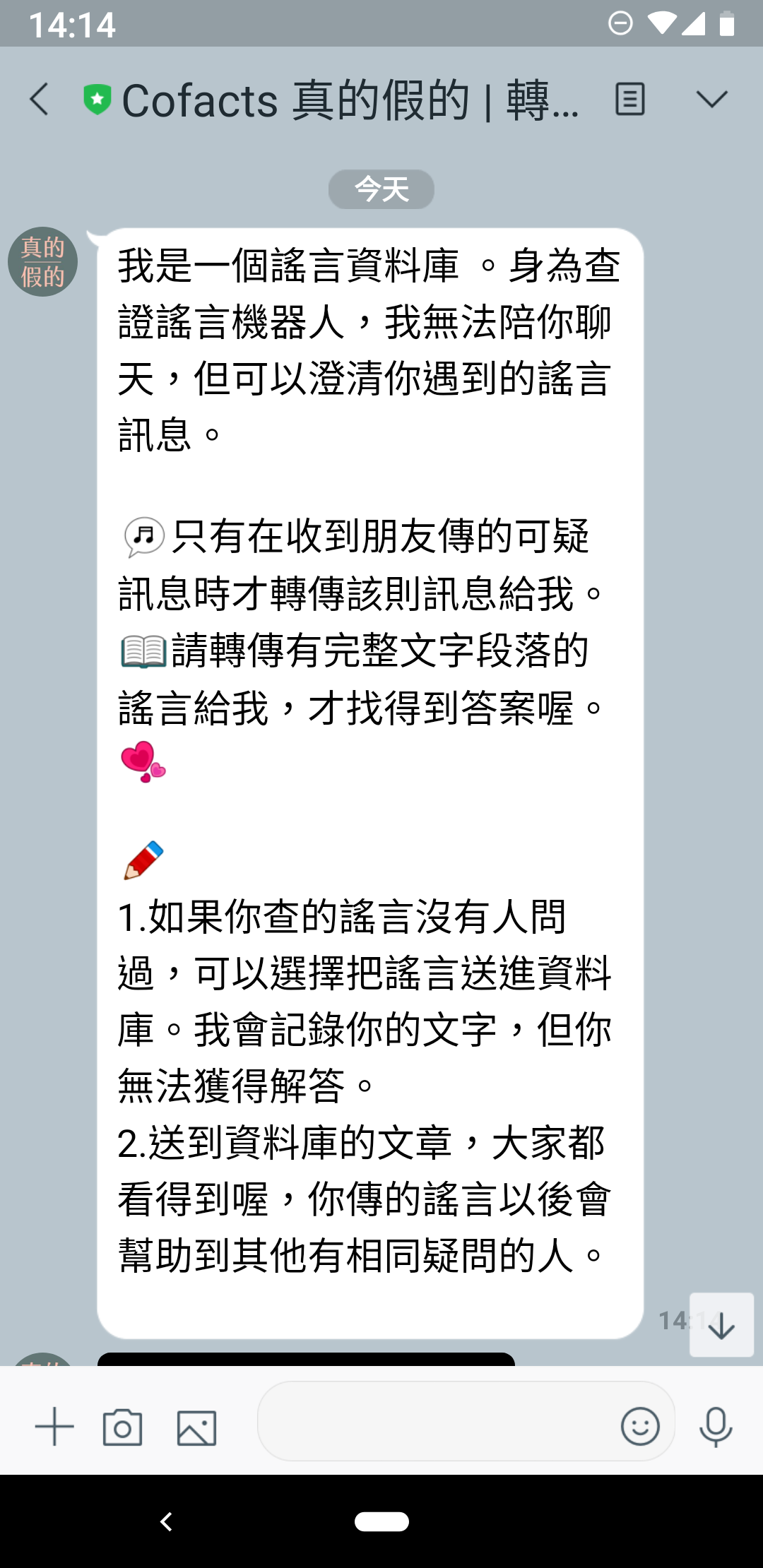Jump to latest message with down arrow
The width and height of the screenshot is (763, 1568).
(721, 1324)
